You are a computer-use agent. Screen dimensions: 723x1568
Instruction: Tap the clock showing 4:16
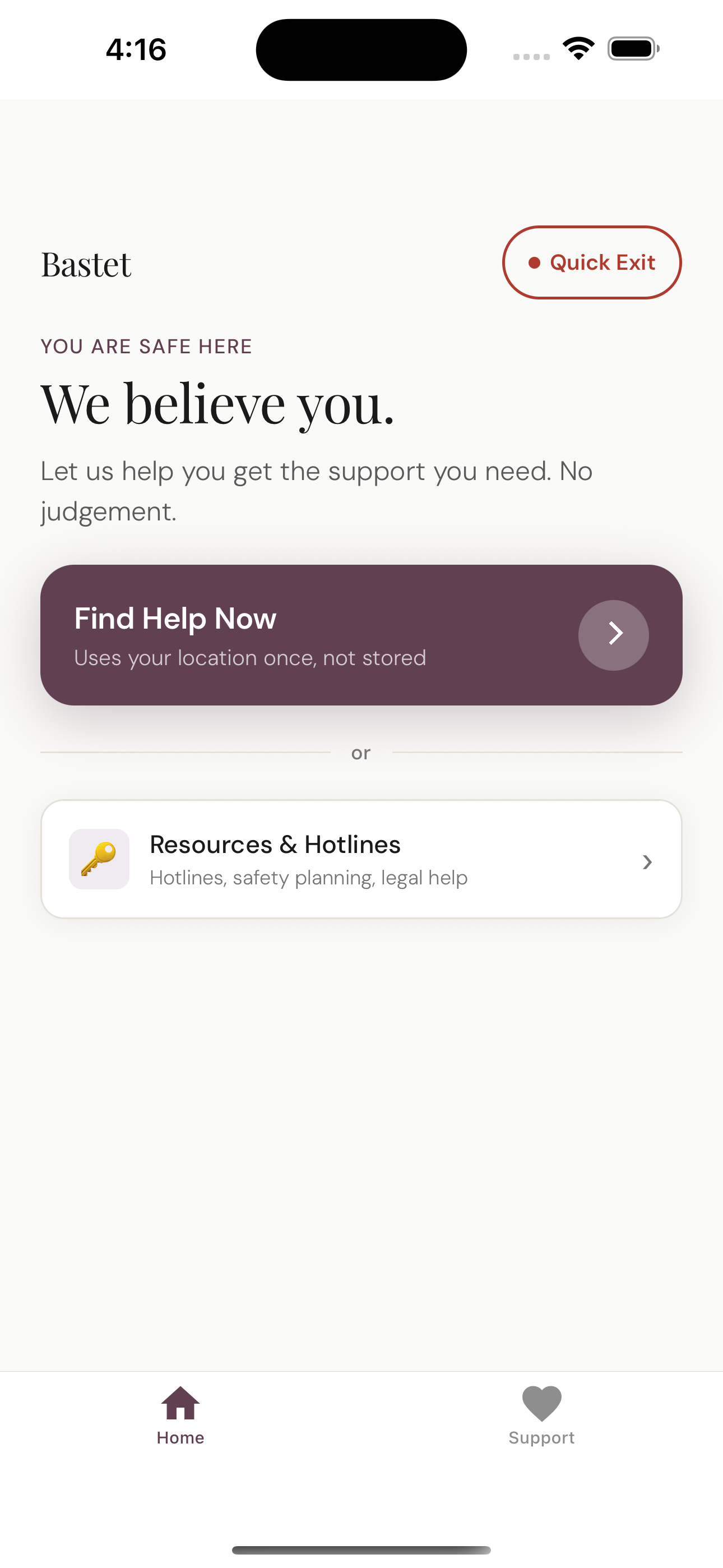[x=135, y=49]
